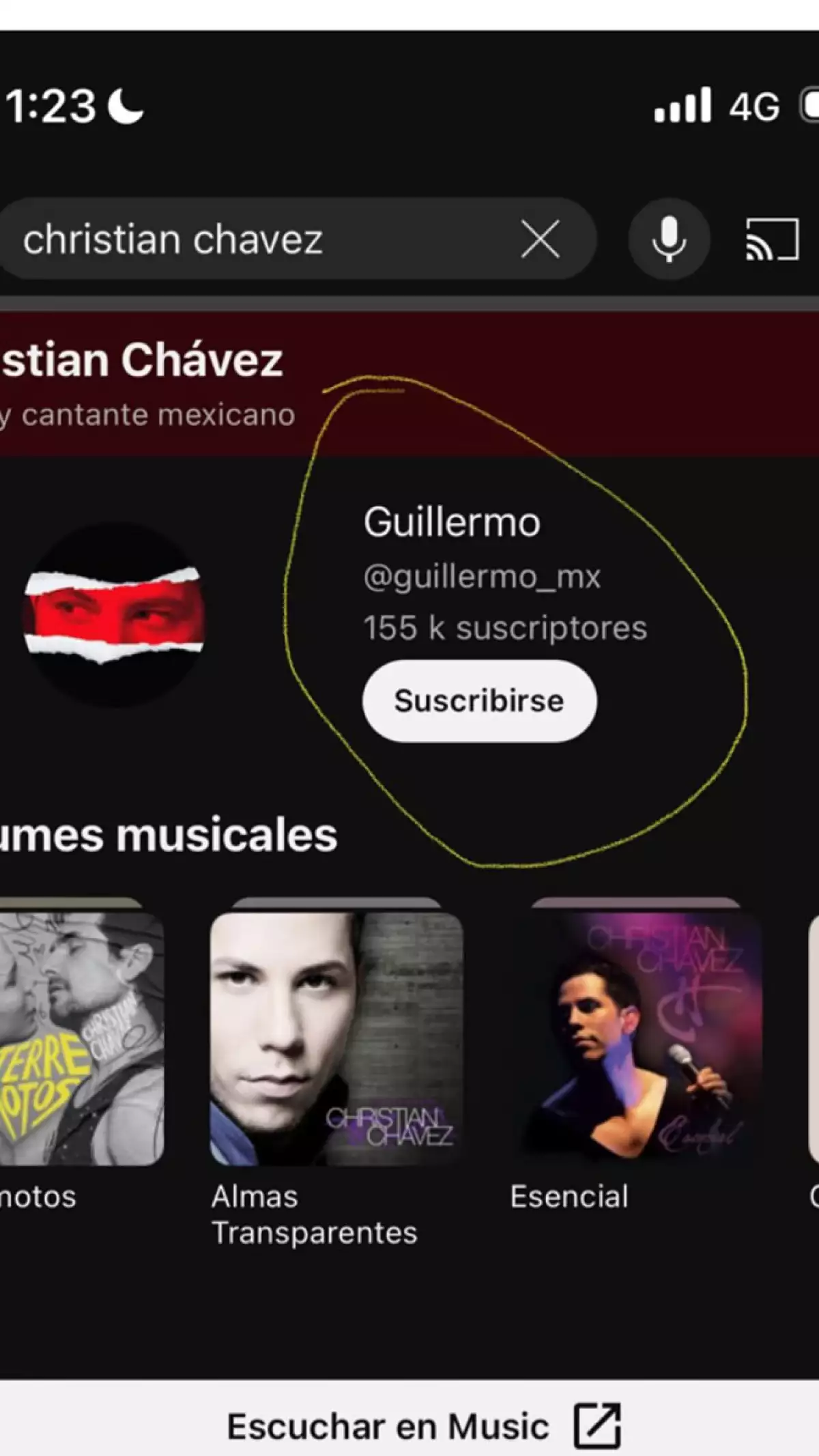Tap the christian chavez search field
Viewport: 819px width, 1456px height.
259,240
